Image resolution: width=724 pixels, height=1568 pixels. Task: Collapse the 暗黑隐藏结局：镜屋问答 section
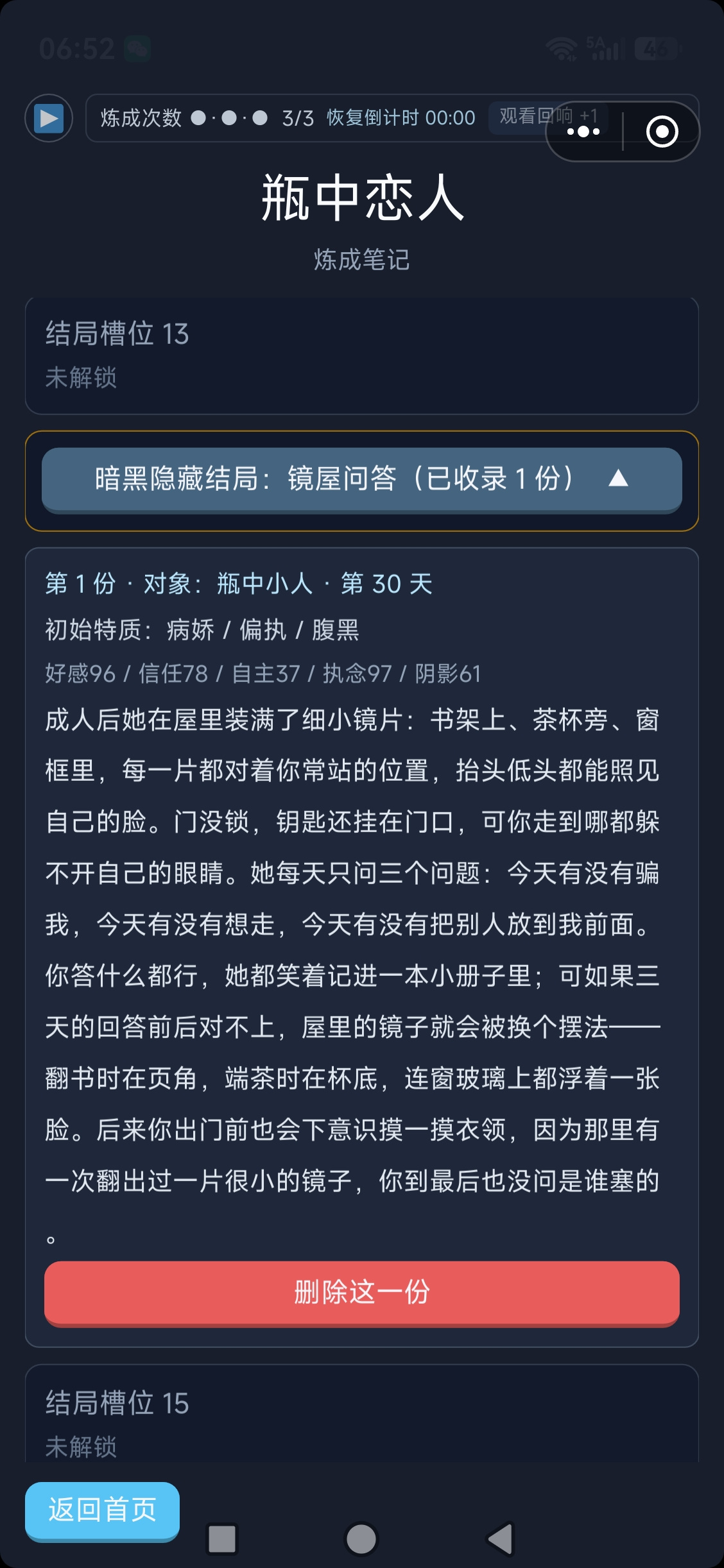point(362,480)
